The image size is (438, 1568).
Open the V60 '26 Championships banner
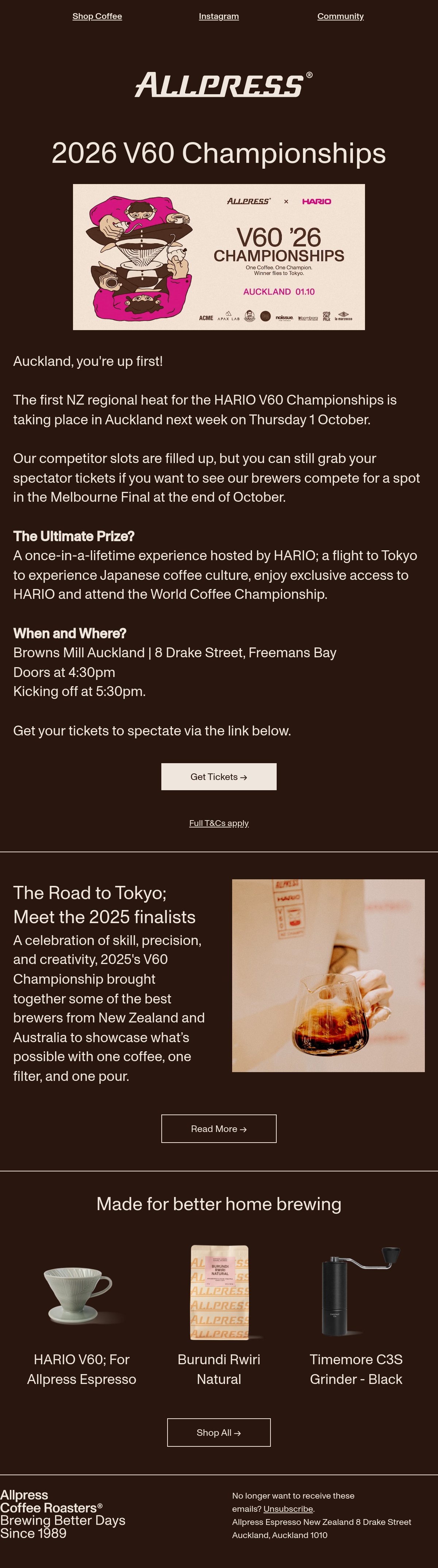[x=219, y=257]
